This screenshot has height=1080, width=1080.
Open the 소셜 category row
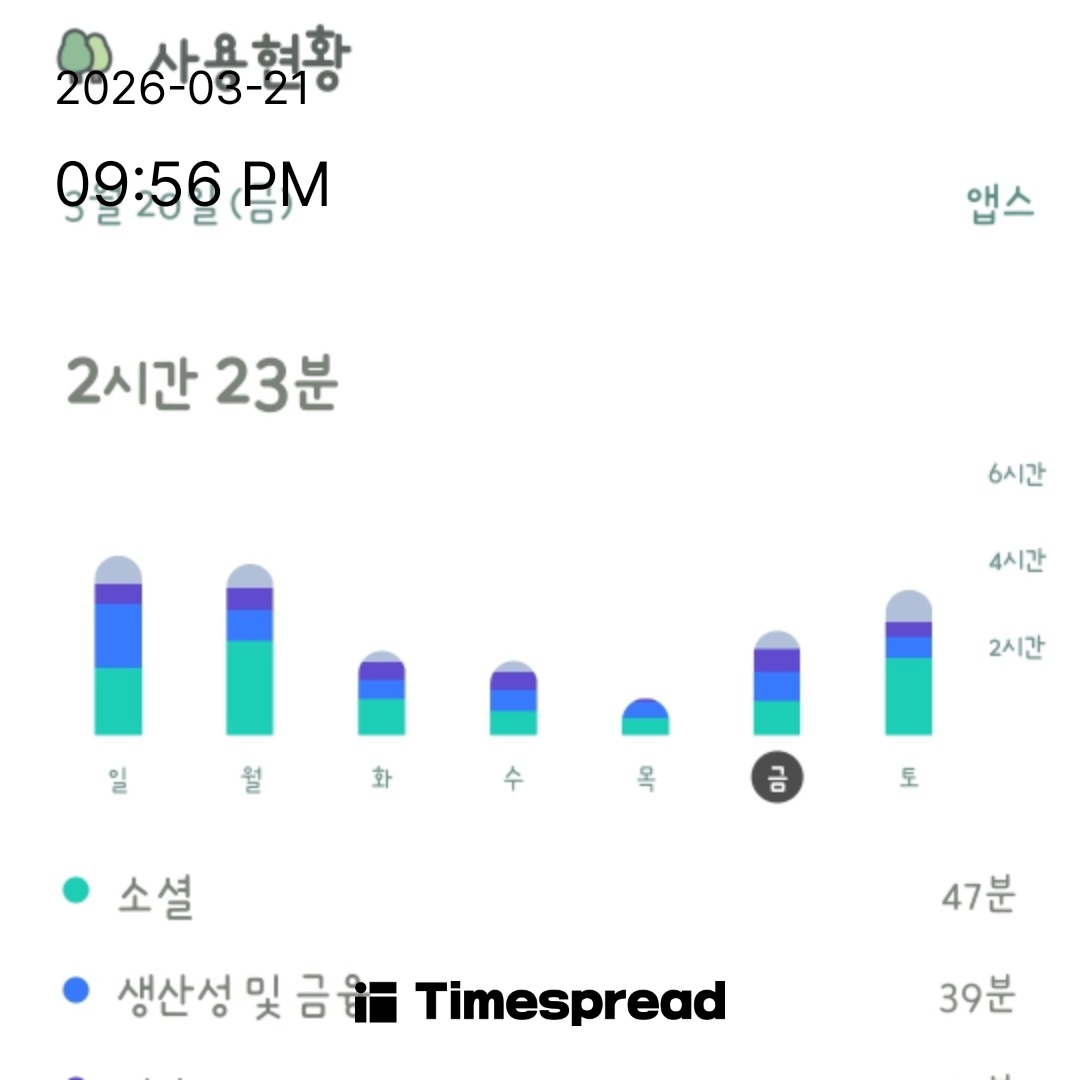(540, 894)
